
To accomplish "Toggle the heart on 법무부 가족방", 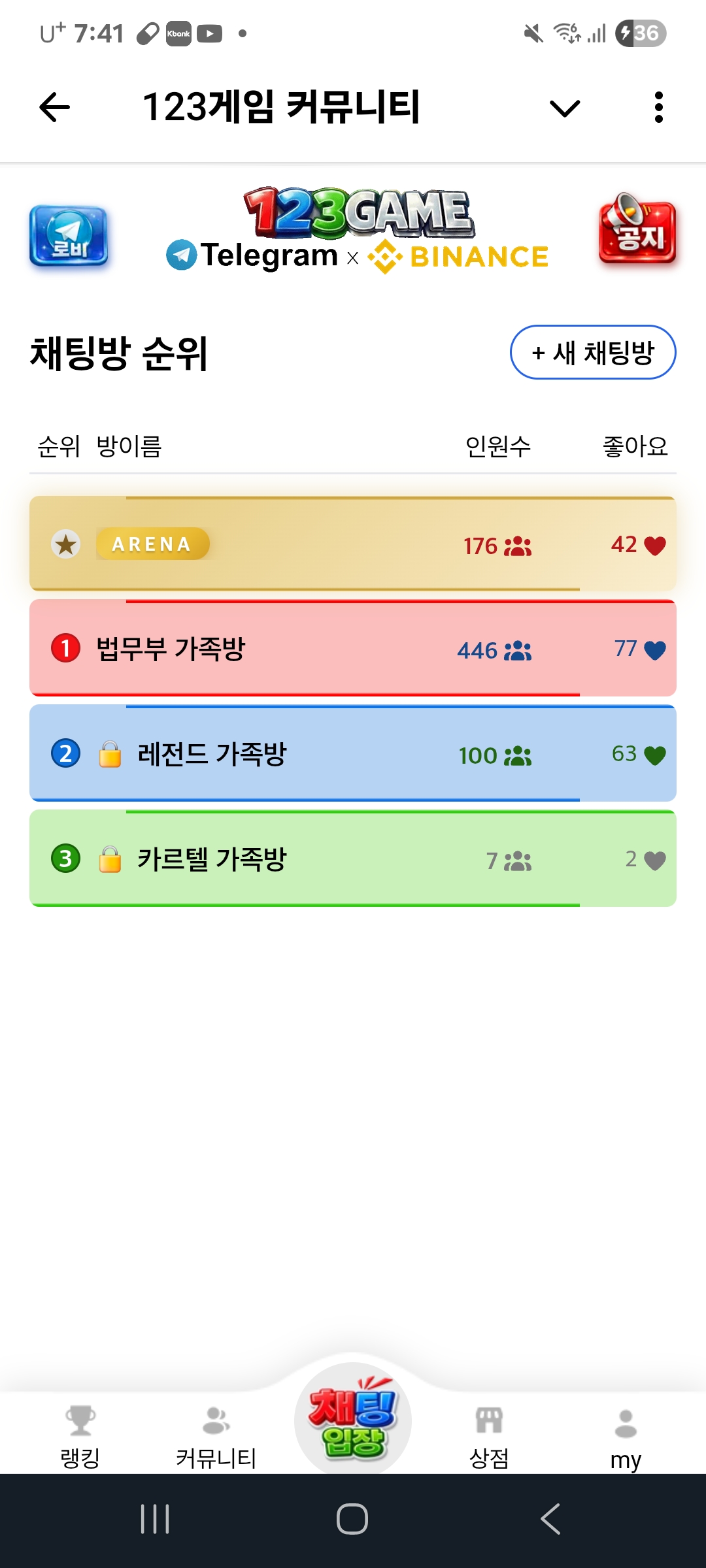I will pos(653,649).
